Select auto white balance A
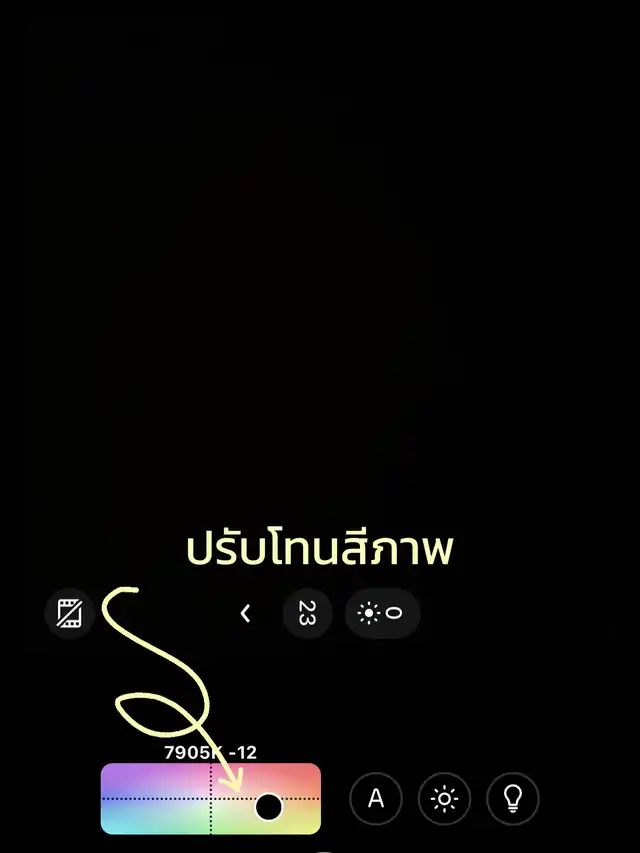The width and height of the screenshot is (640, 853). (x=376, y=799)
